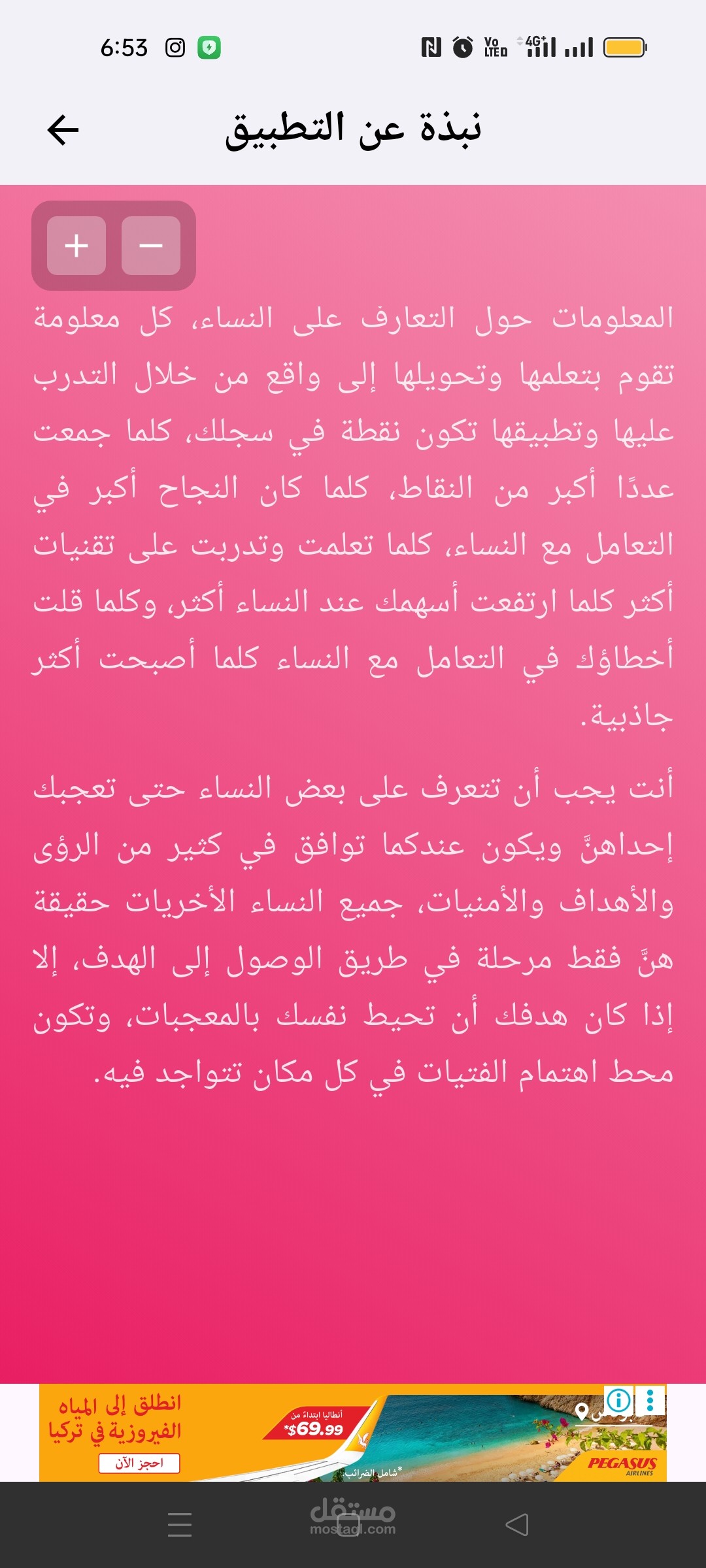This screenshot has height=1568, width=706.
Task: Increase text size with the plus button
Action: 76,246
